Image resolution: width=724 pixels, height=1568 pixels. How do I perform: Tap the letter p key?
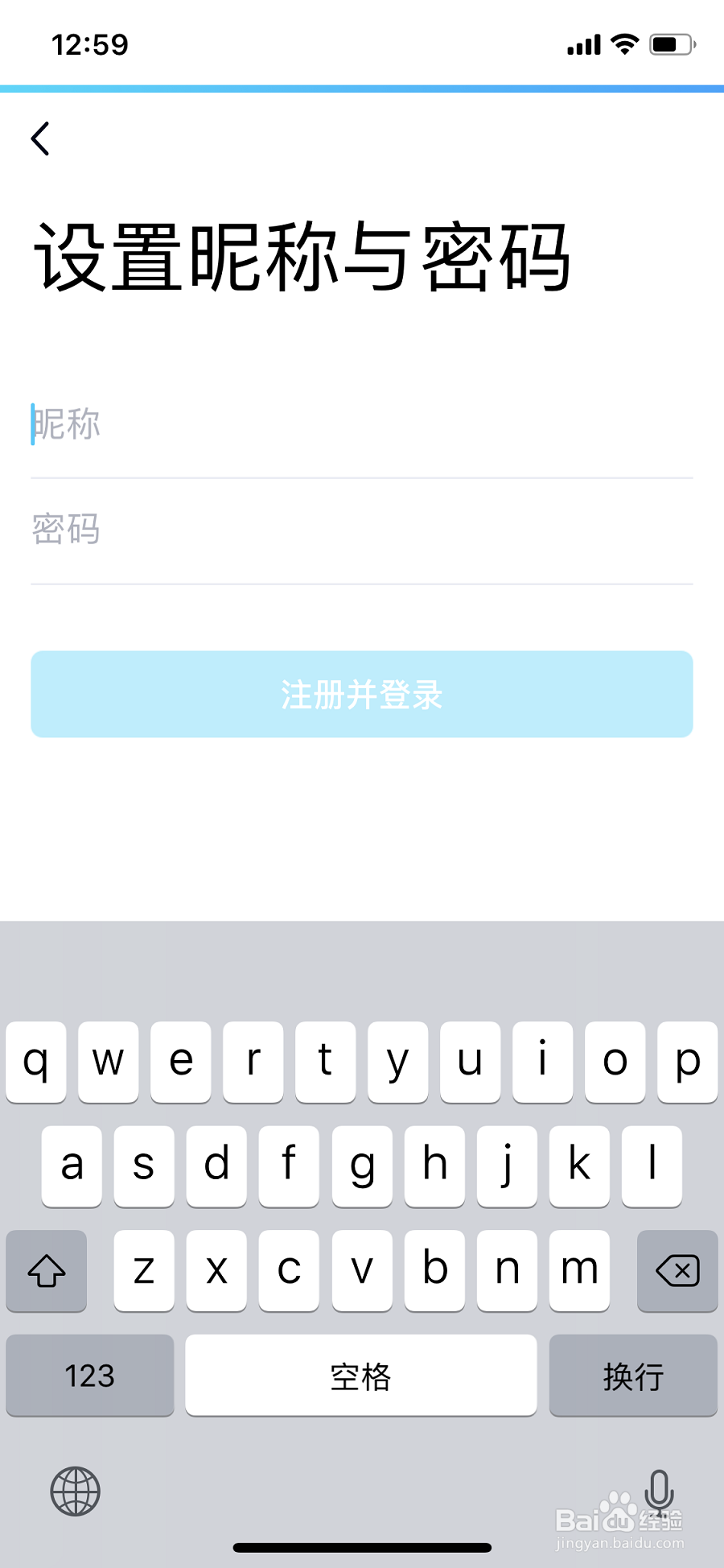point(687,1063)
